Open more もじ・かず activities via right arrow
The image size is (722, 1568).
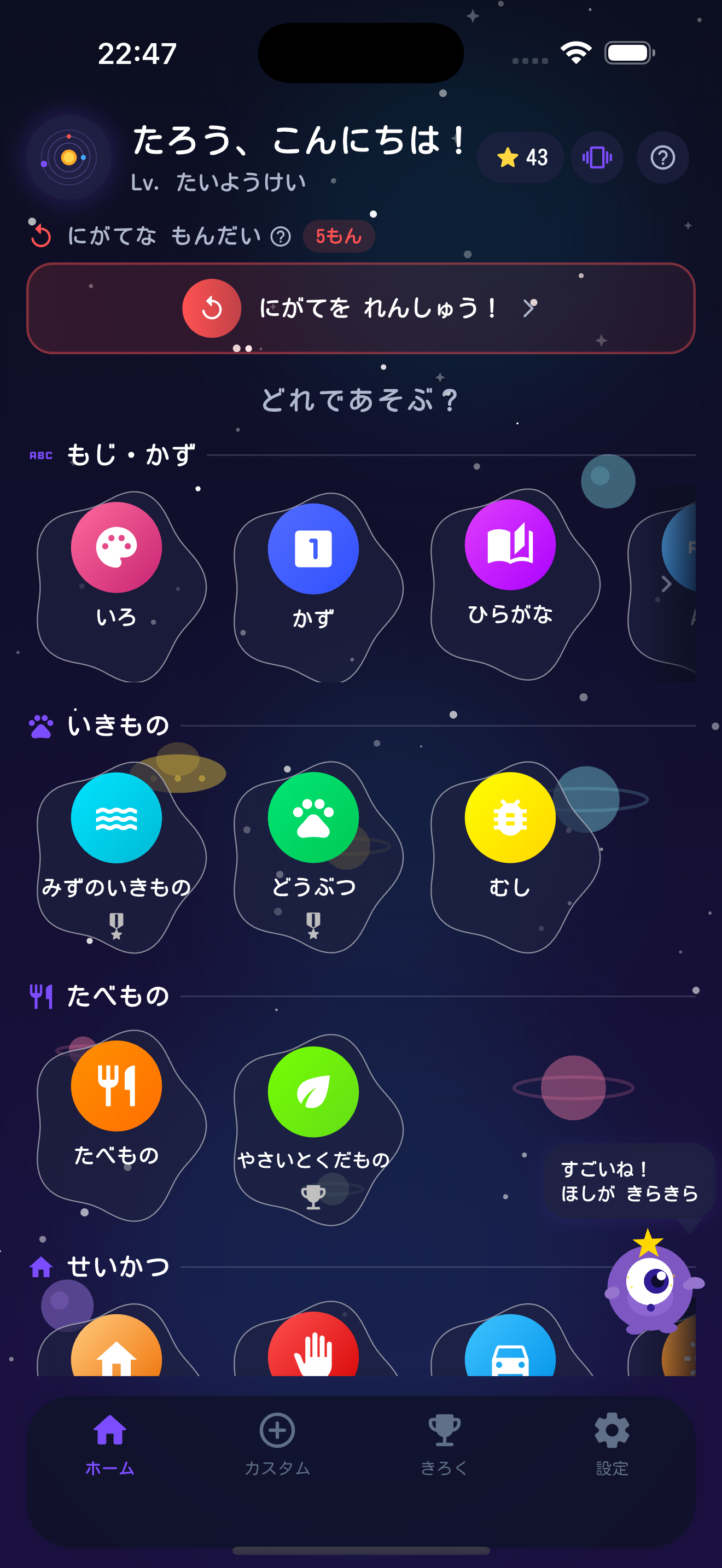(x=667, y=583)
